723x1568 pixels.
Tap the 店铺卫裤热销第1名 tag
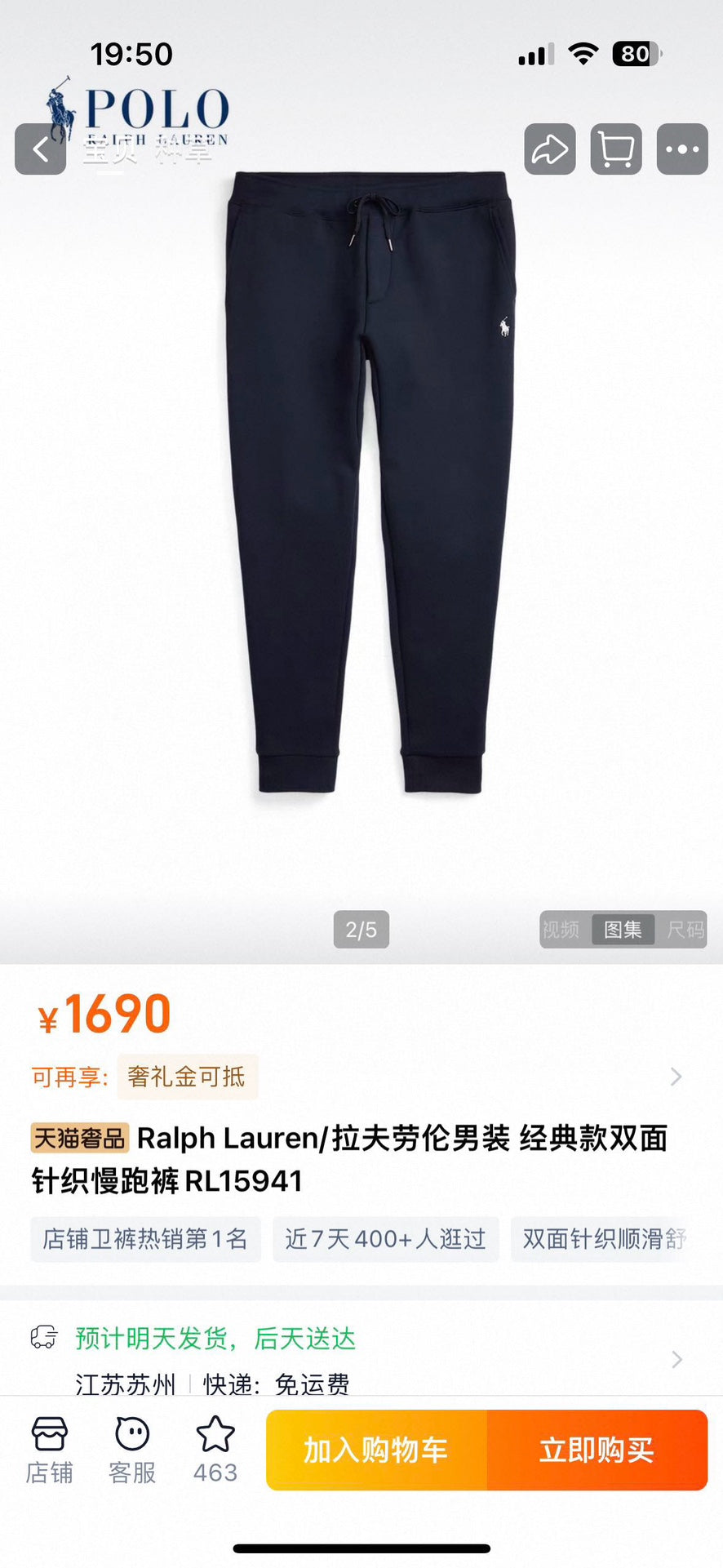click(x=144, y=1239)
